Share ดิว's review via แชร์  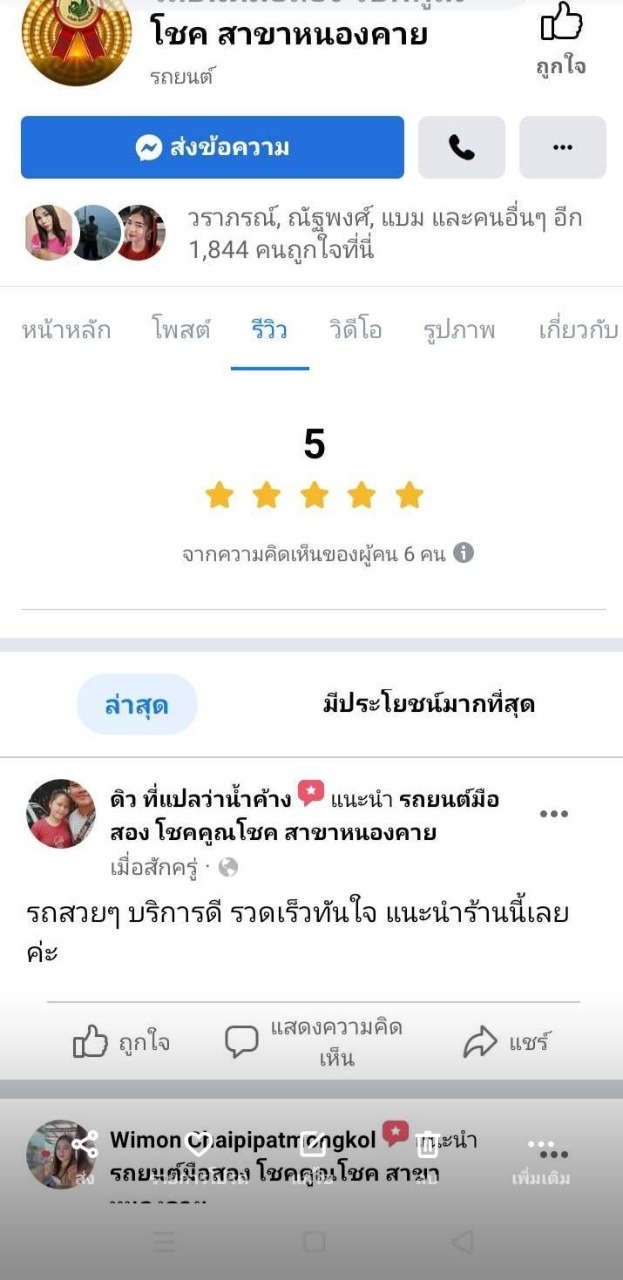coord(506,1043)
